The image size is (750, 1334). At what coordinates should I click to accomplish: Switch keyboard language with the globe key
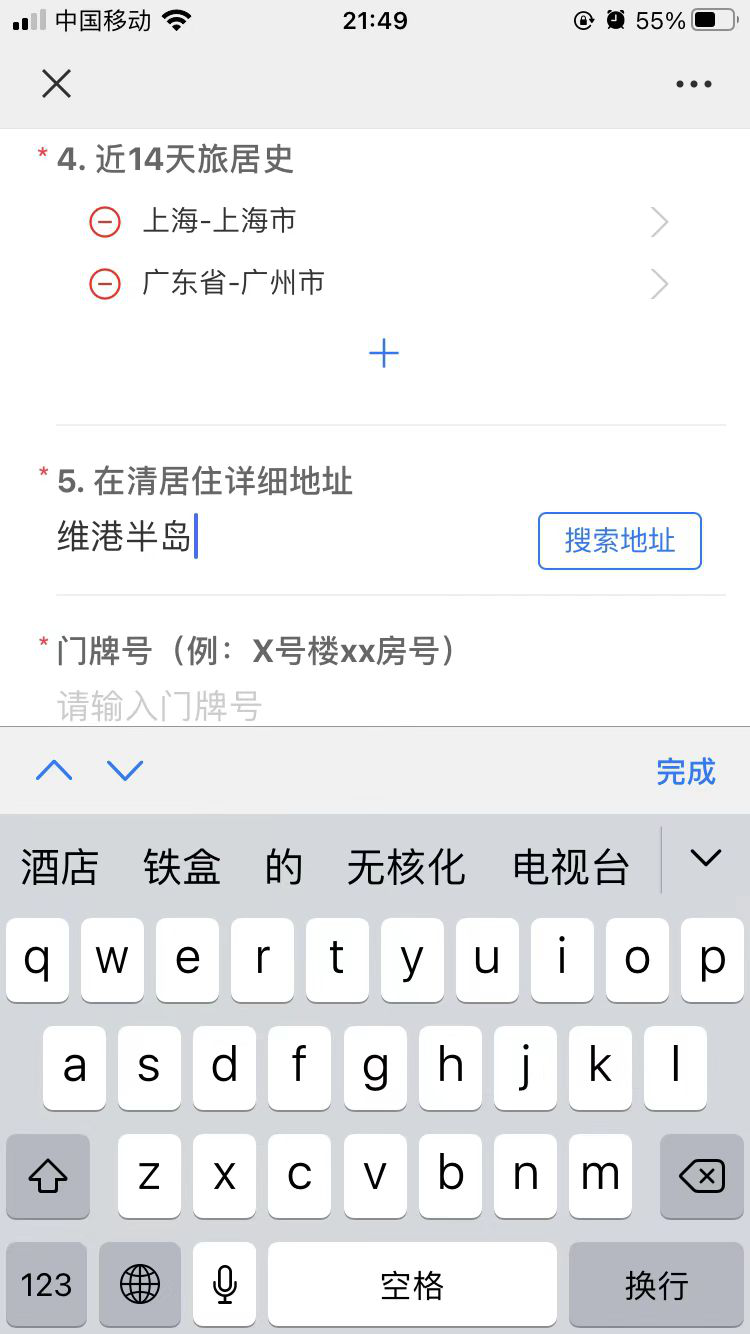pyautogui.click(x=140, y=1284)
